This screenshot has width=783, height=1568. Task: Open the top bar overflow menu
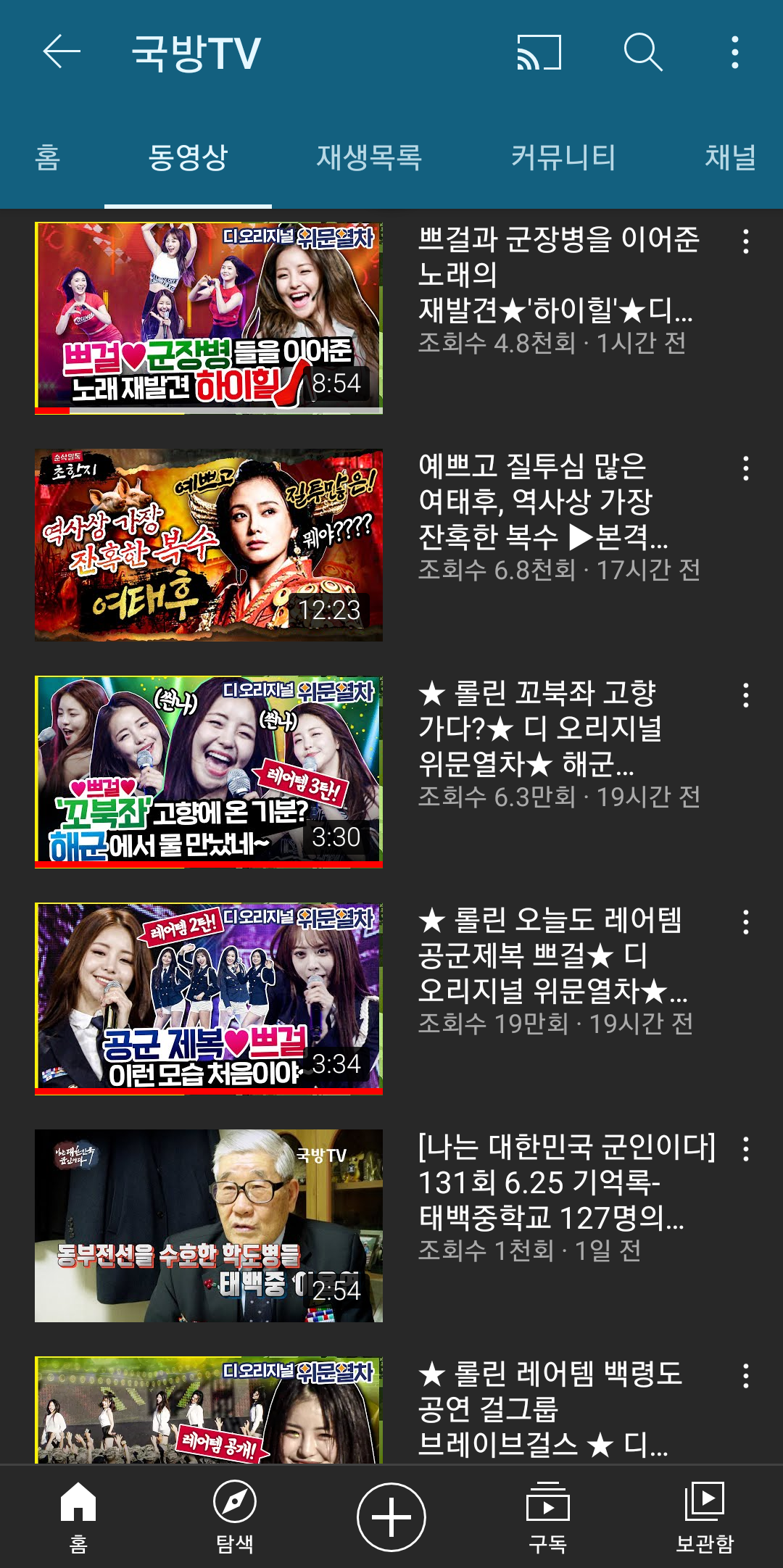735,52
